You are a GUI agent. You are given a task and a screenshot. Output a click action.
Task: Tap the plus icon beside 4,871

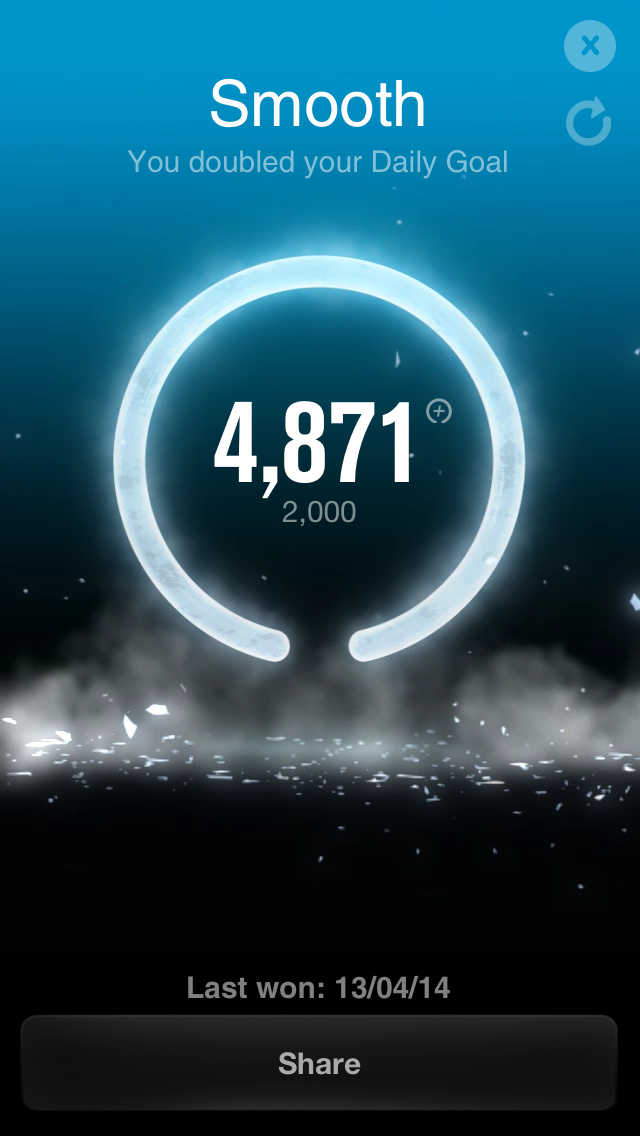[439, 411]
